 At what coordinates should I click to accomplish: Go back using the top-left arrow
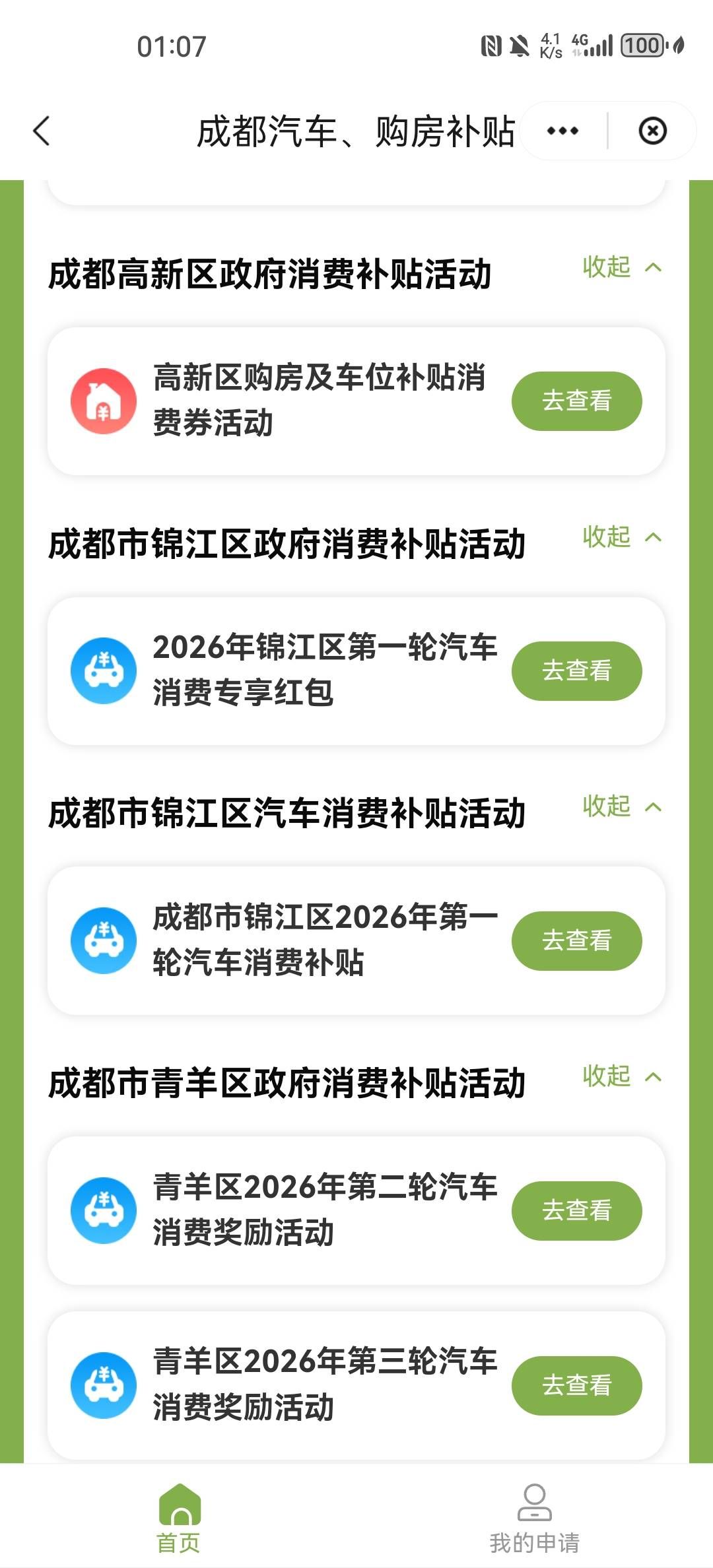pos(42,131)
